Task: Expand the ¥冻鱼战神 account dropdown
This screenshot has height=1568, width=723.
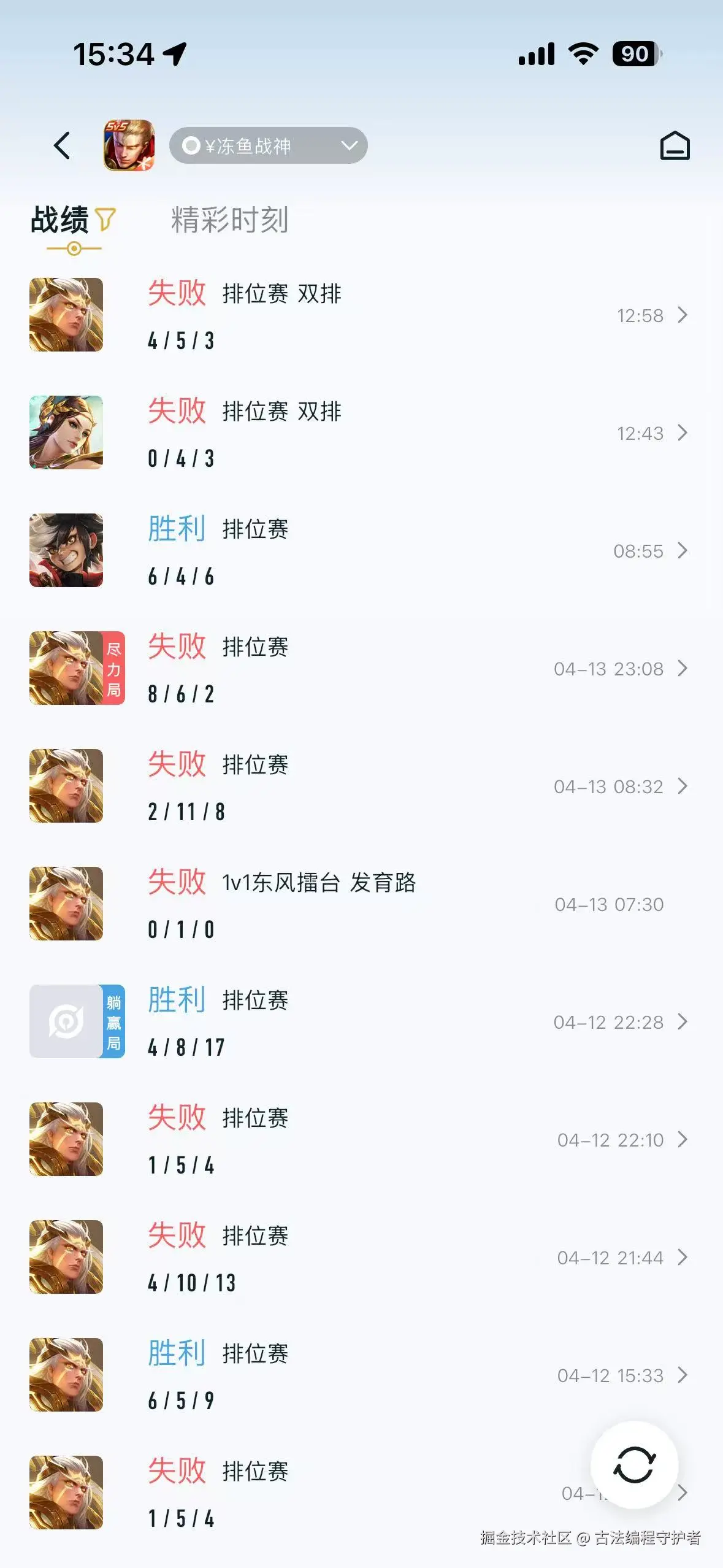Action: tap(268, 145)
